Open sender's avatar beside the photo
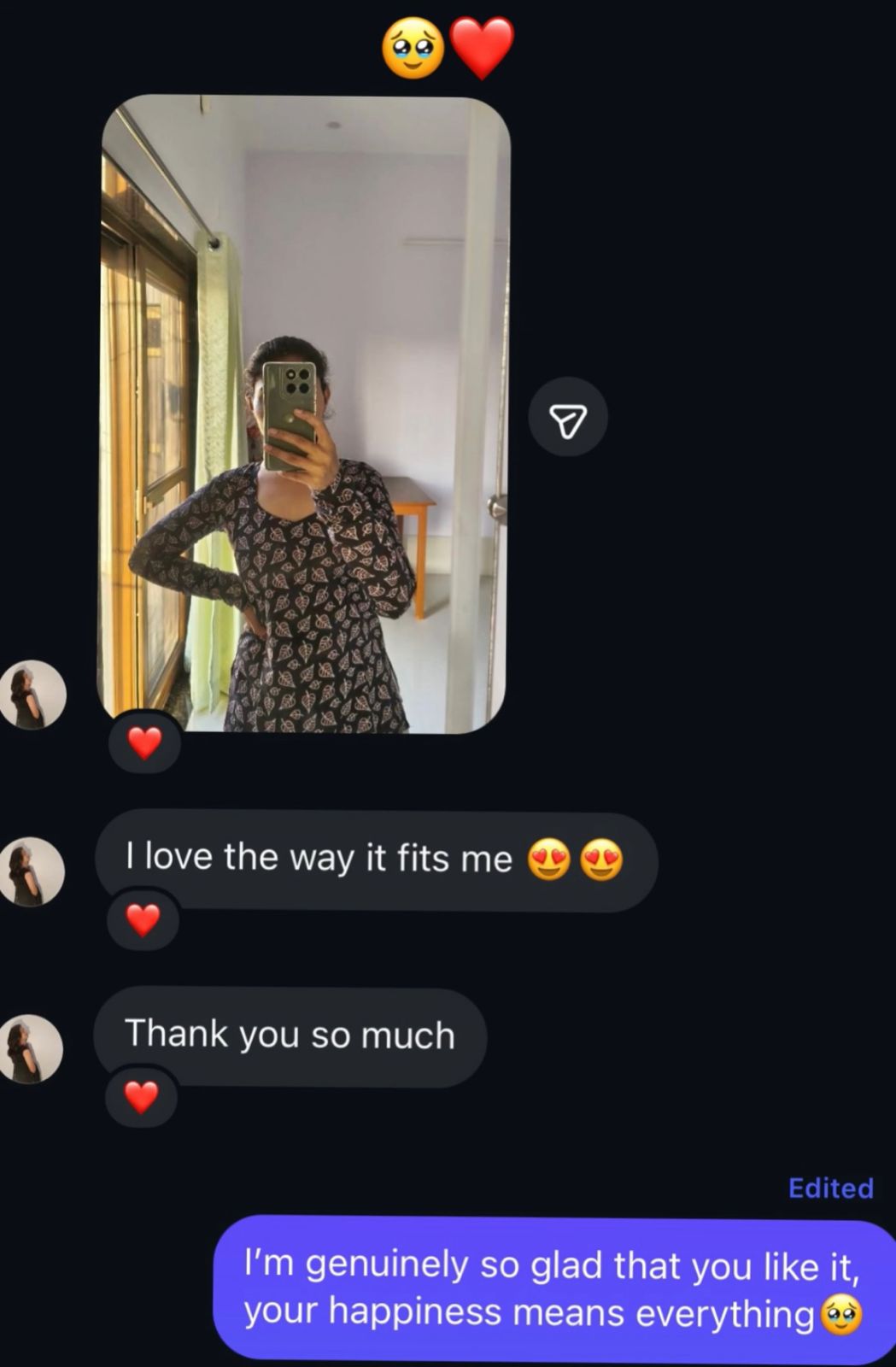 [32, 695]
